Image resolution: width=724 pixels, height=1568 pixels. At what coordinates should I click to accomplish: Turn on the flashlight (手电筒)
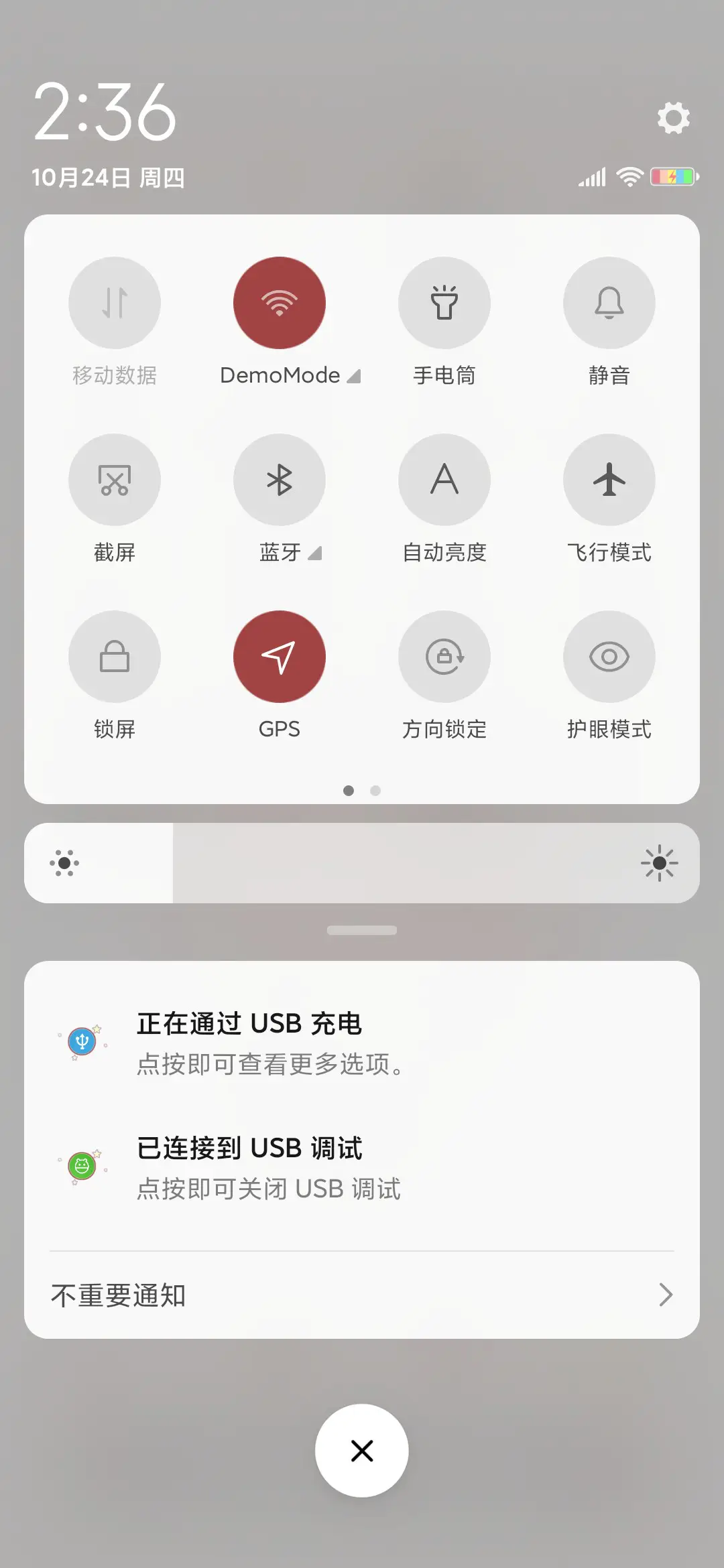[444, 303]
